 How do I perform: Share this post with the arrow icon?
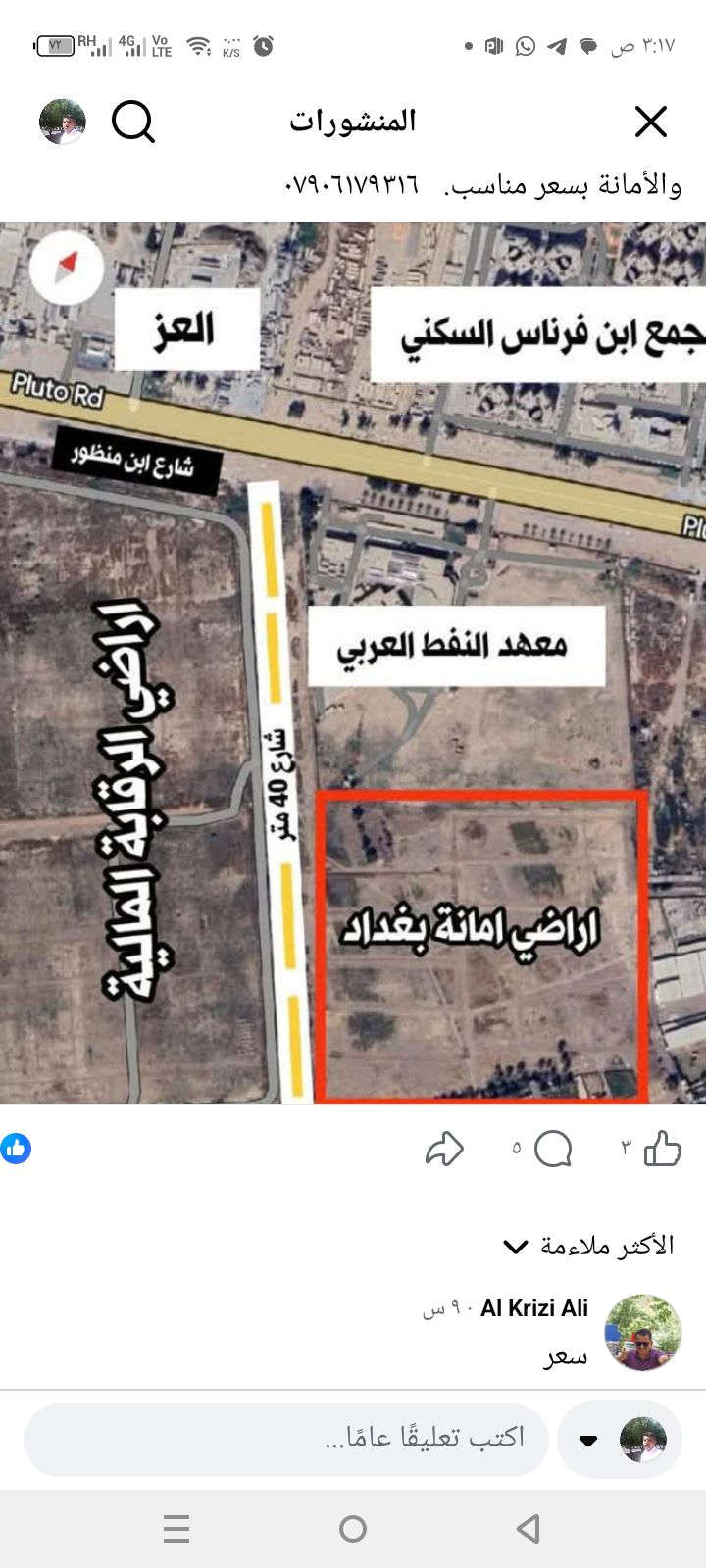pyautogui.click(x=444, y=1149)
